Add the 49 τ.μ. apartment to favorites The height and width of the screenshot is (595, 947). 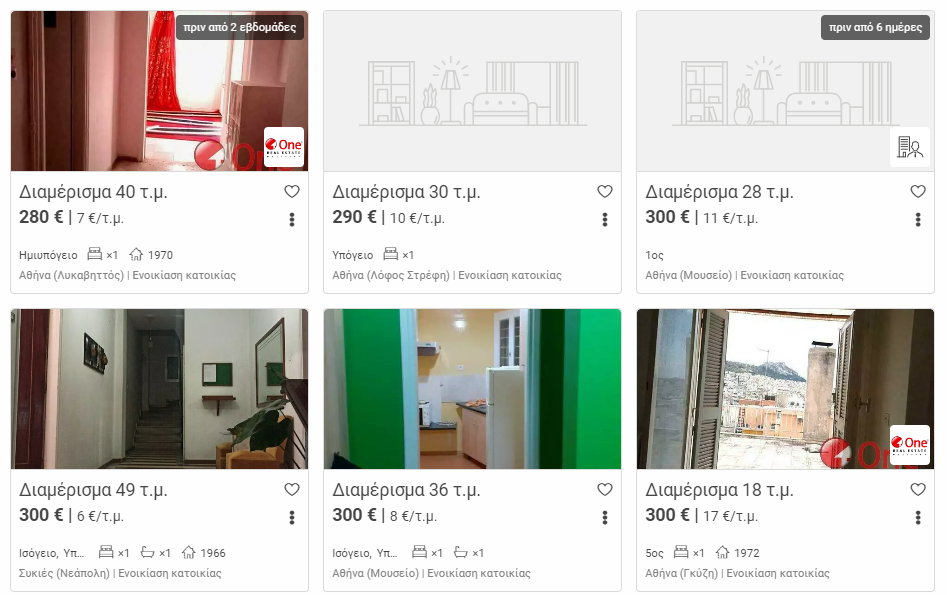click(292, 490)
